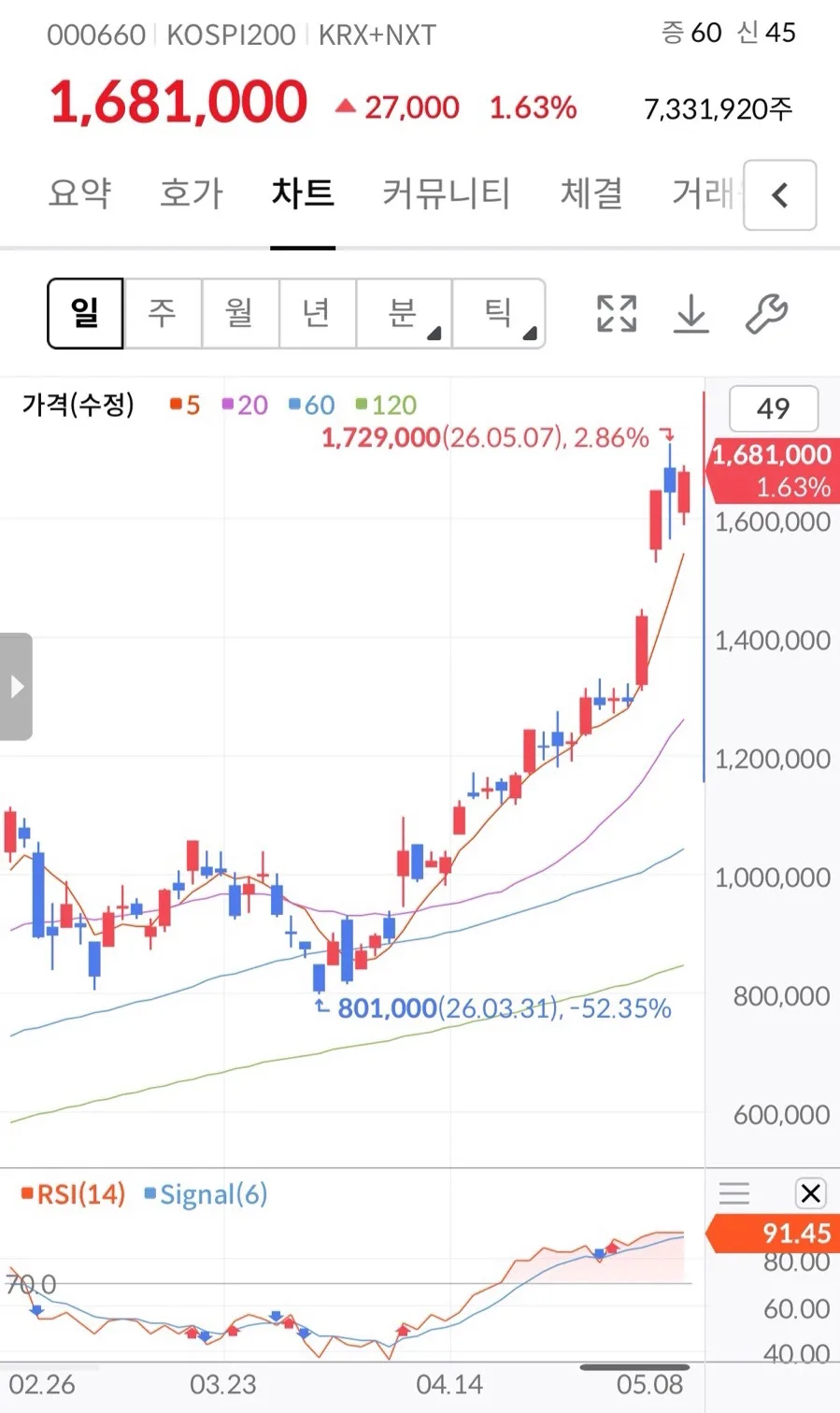The height and width of the screenshot is (1413, 840).
Task: Select the 일 daily chart period
Action: point(85,313)
